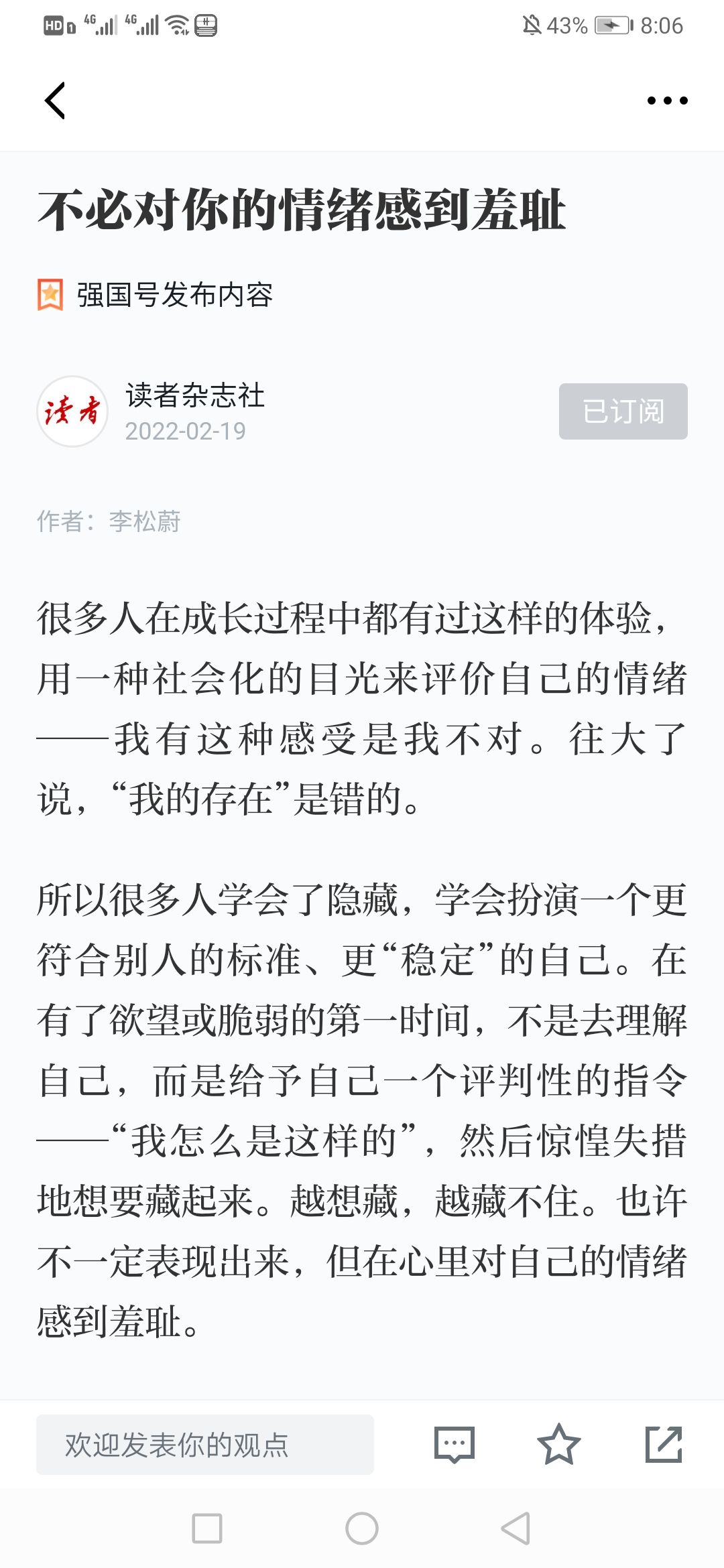The height and width of the screenshot is (1568, 724).
Task: Open 读者杂志社 publisher profile
Action: (x=194, y=395)
